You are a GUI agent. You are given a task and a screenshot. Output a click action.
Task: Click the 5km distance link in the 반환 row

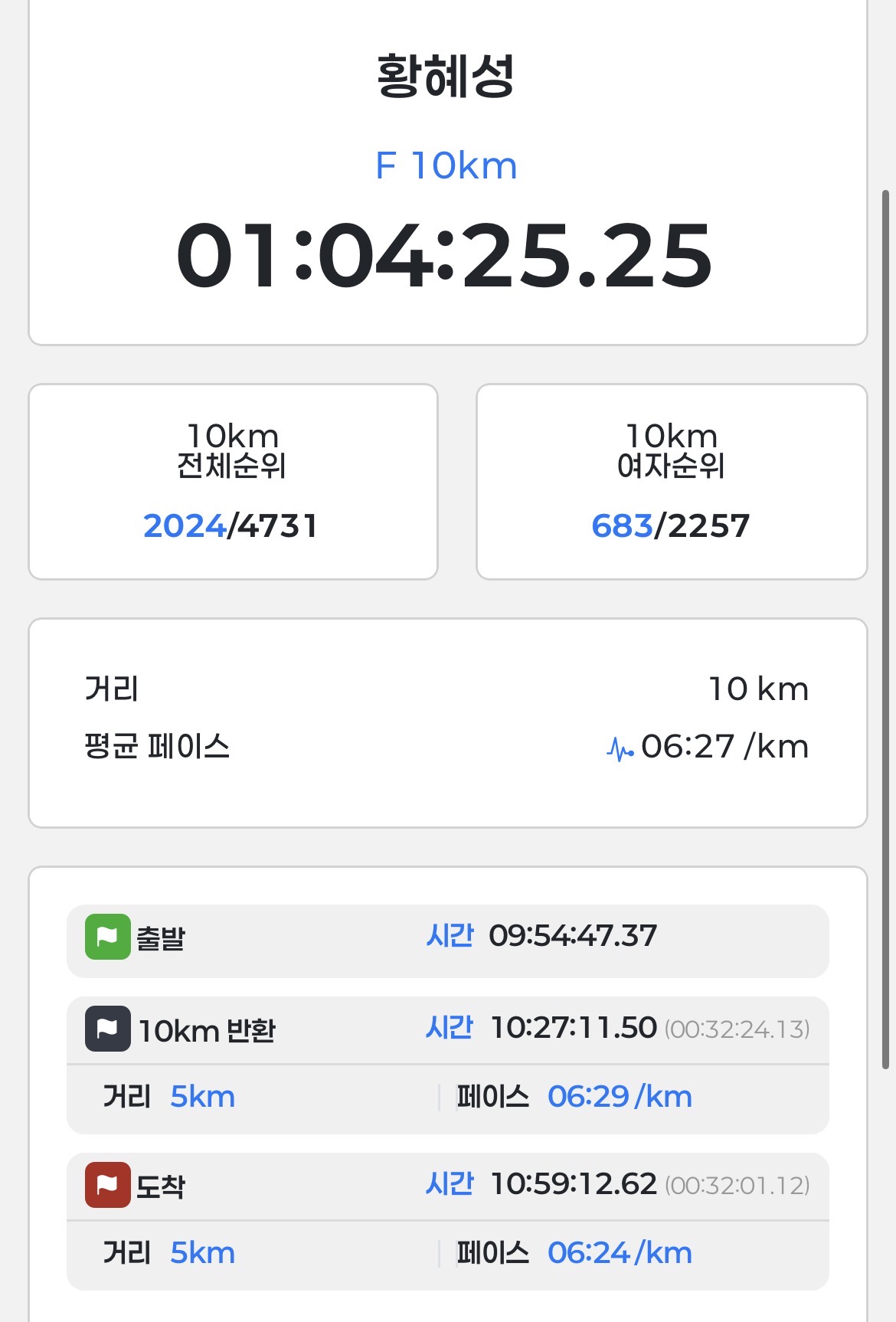click(x=203, y=1097)
